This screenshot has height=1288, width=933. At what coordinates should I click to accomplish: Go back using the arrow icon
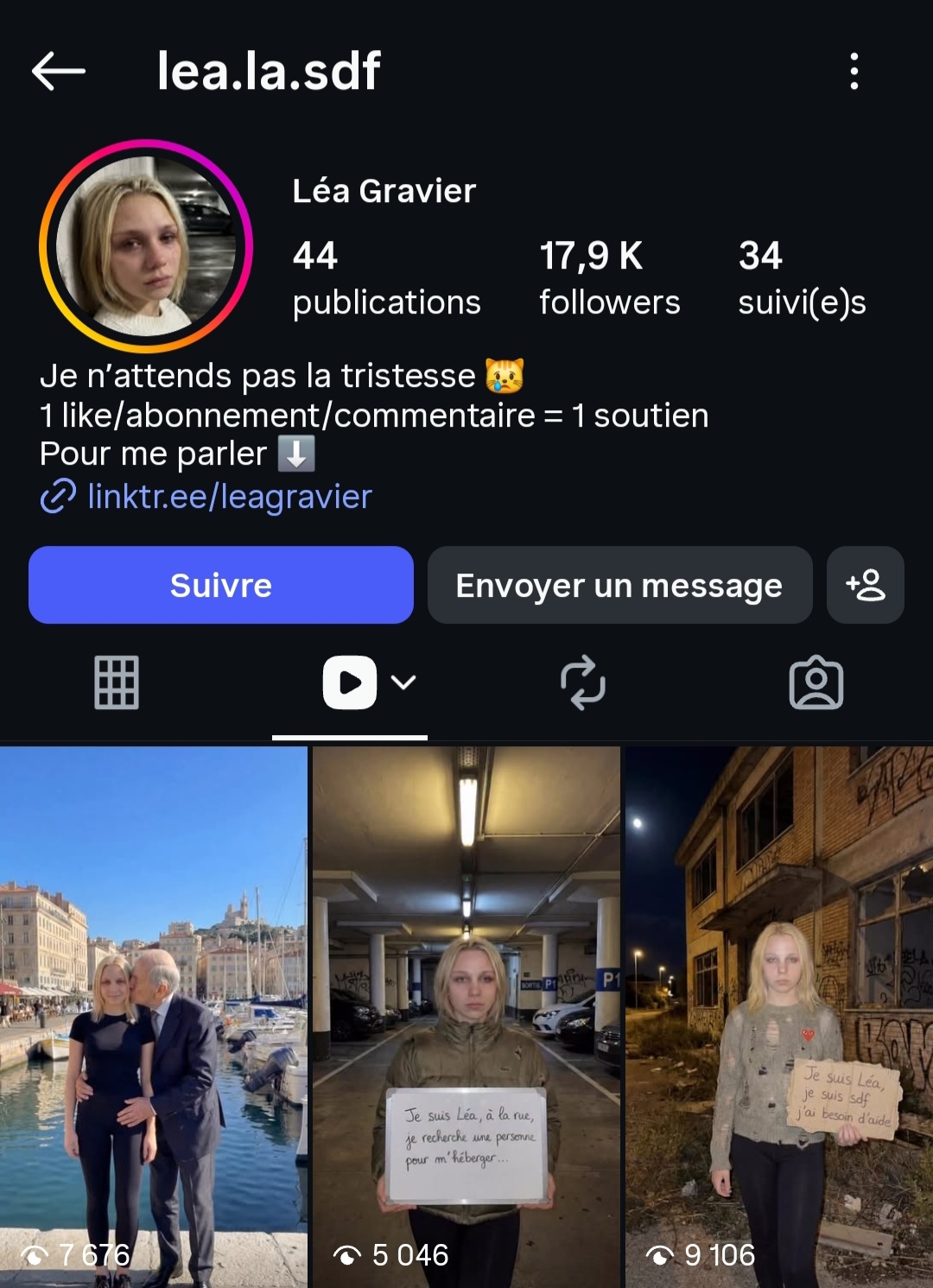(x=59, y=71)
